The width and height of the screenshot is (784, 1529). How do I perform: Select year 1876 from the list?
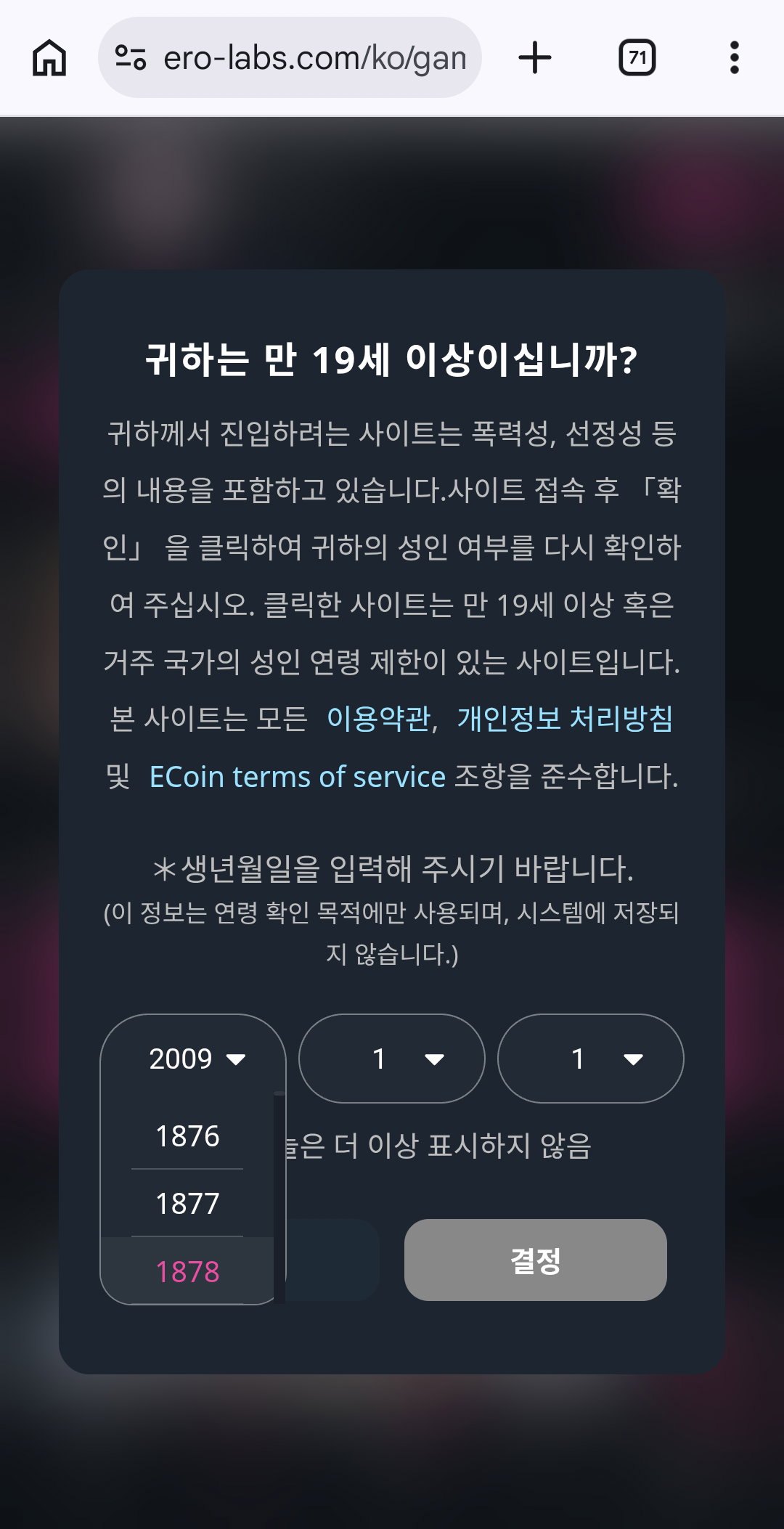[187, 1136]
